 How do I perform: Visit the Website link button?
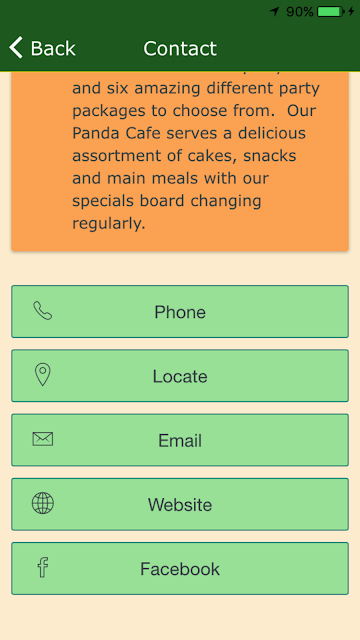(x=180, y=504)
